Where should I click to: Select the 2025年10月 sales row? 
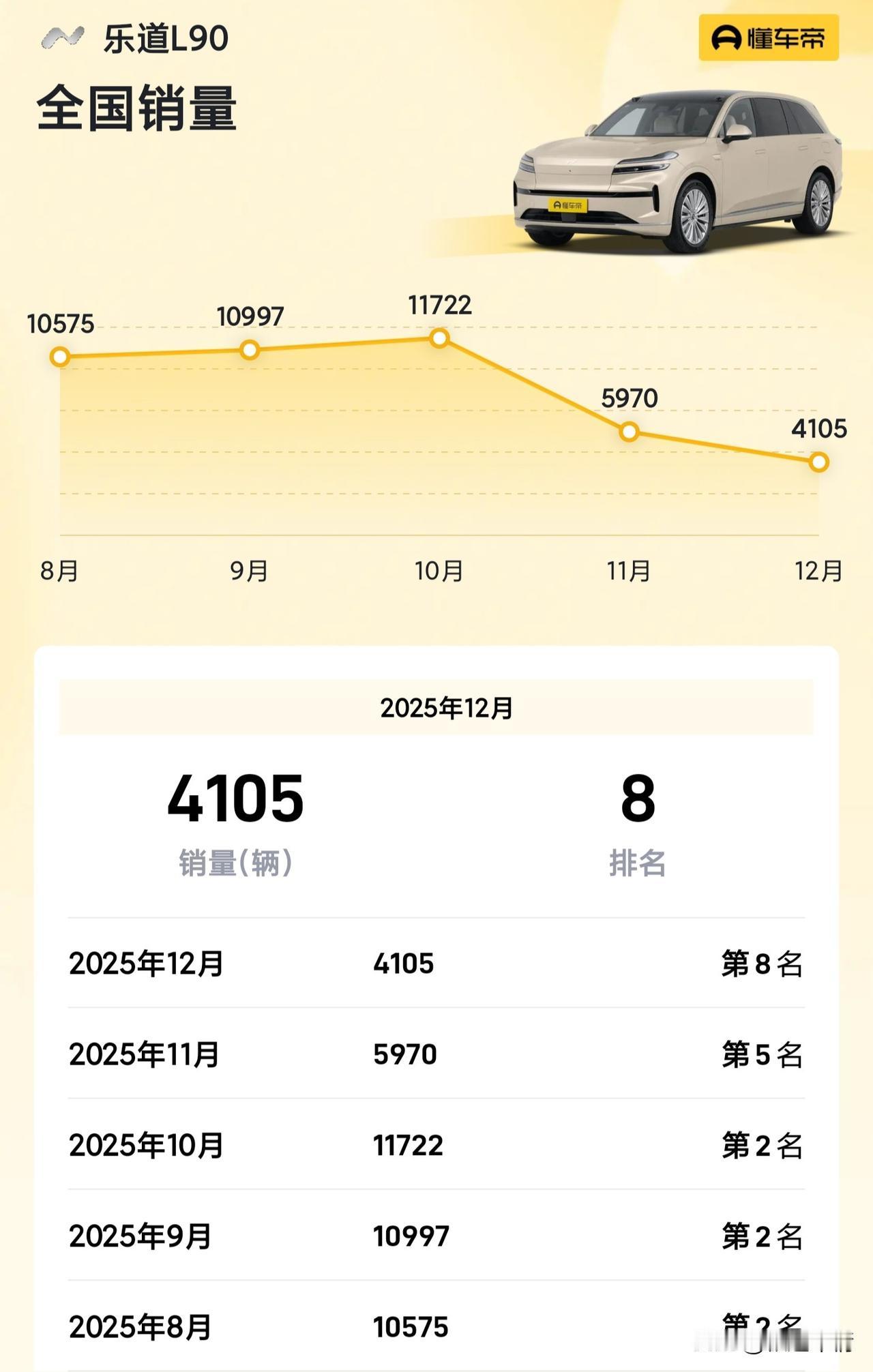point(436,1146)
